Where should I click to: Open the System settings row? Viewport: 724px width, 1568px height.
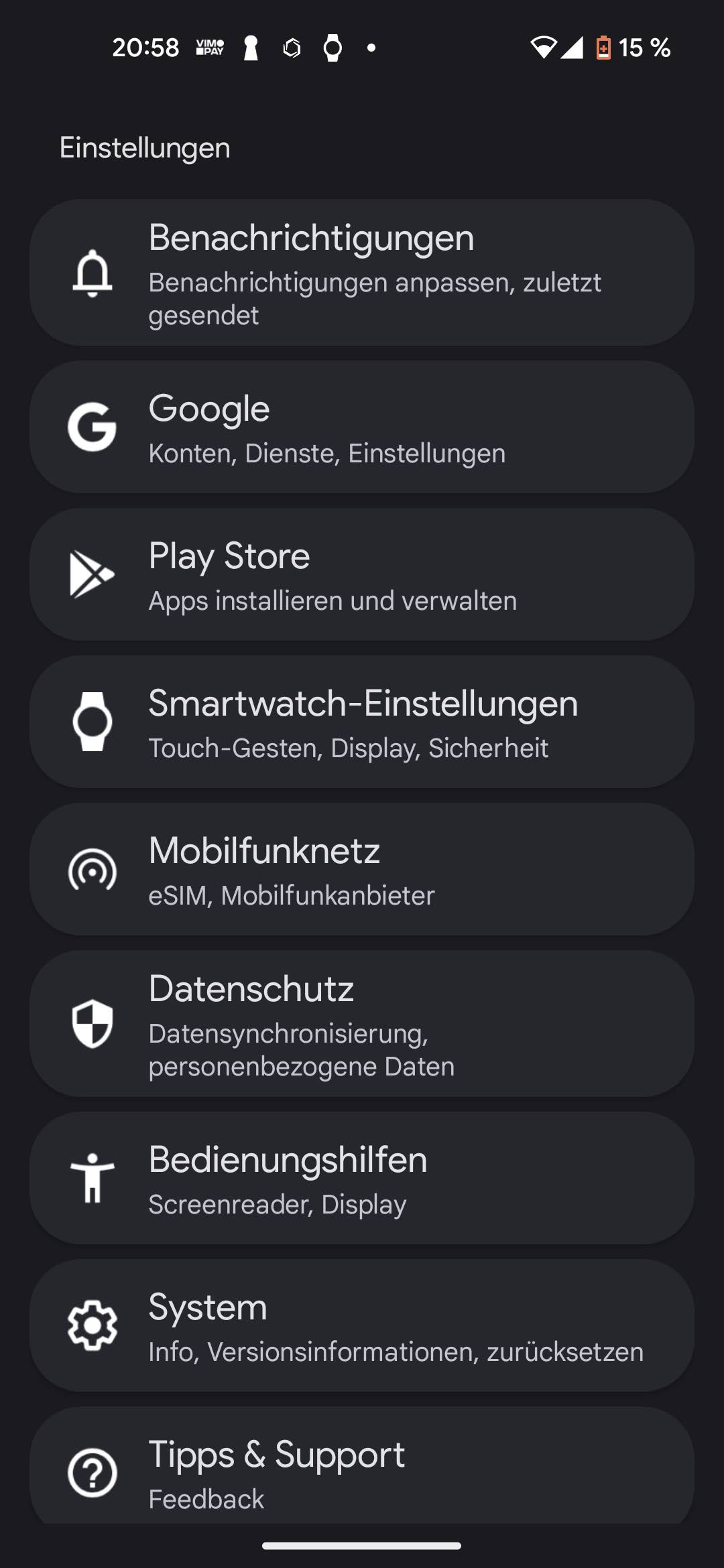(x=362, y=1325)
